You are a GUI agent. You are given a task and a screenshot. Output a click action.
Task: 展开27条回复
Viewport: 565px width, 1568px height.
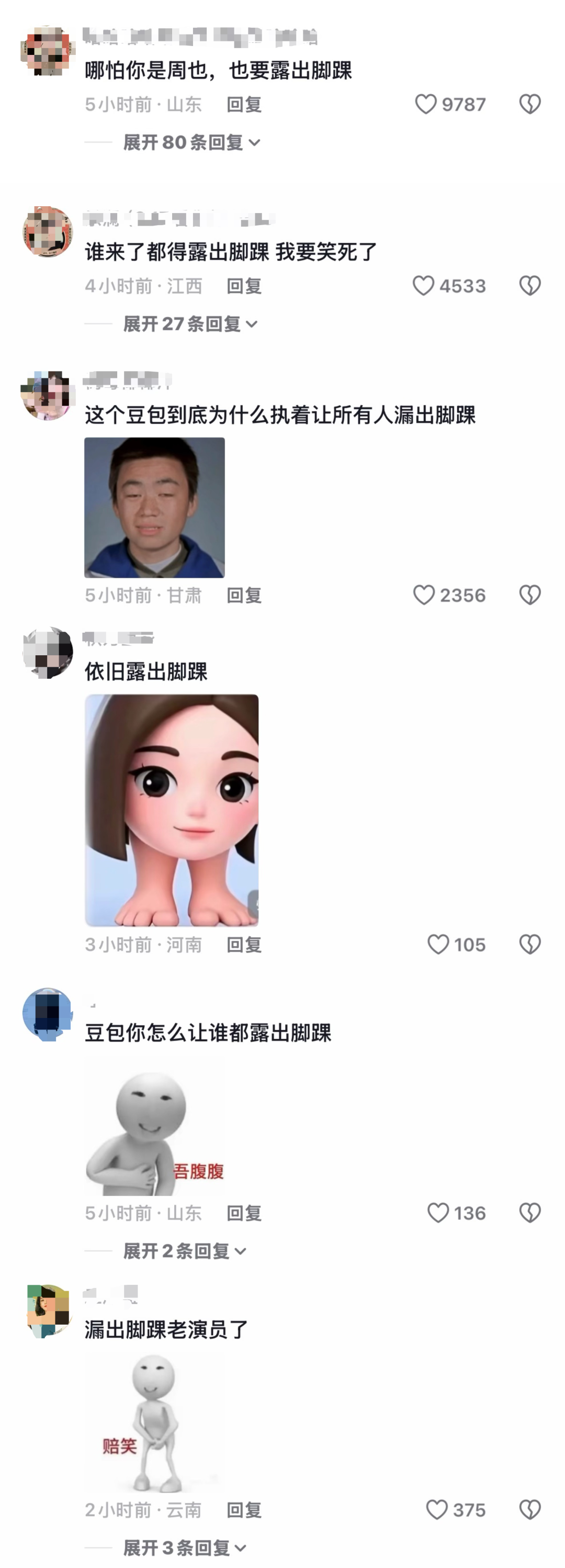point(190,324)
